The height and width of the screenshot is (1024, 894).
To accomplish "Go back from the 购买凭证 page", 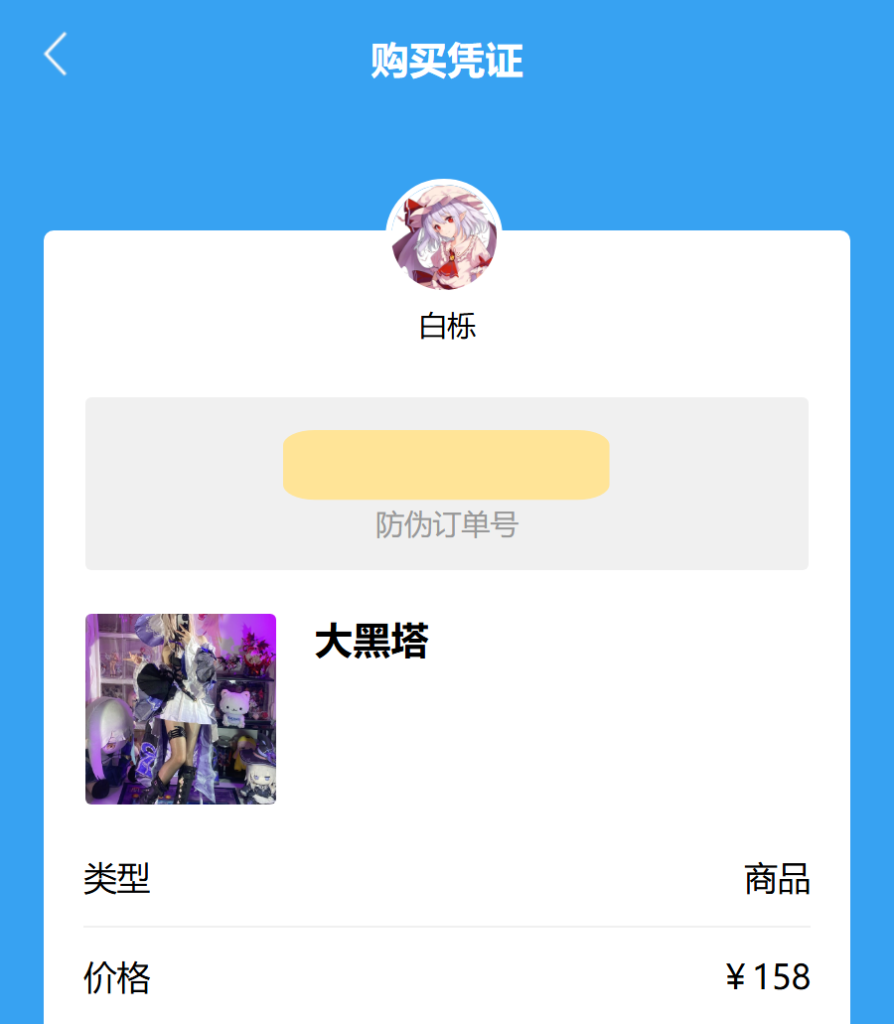I will [56, 54].
